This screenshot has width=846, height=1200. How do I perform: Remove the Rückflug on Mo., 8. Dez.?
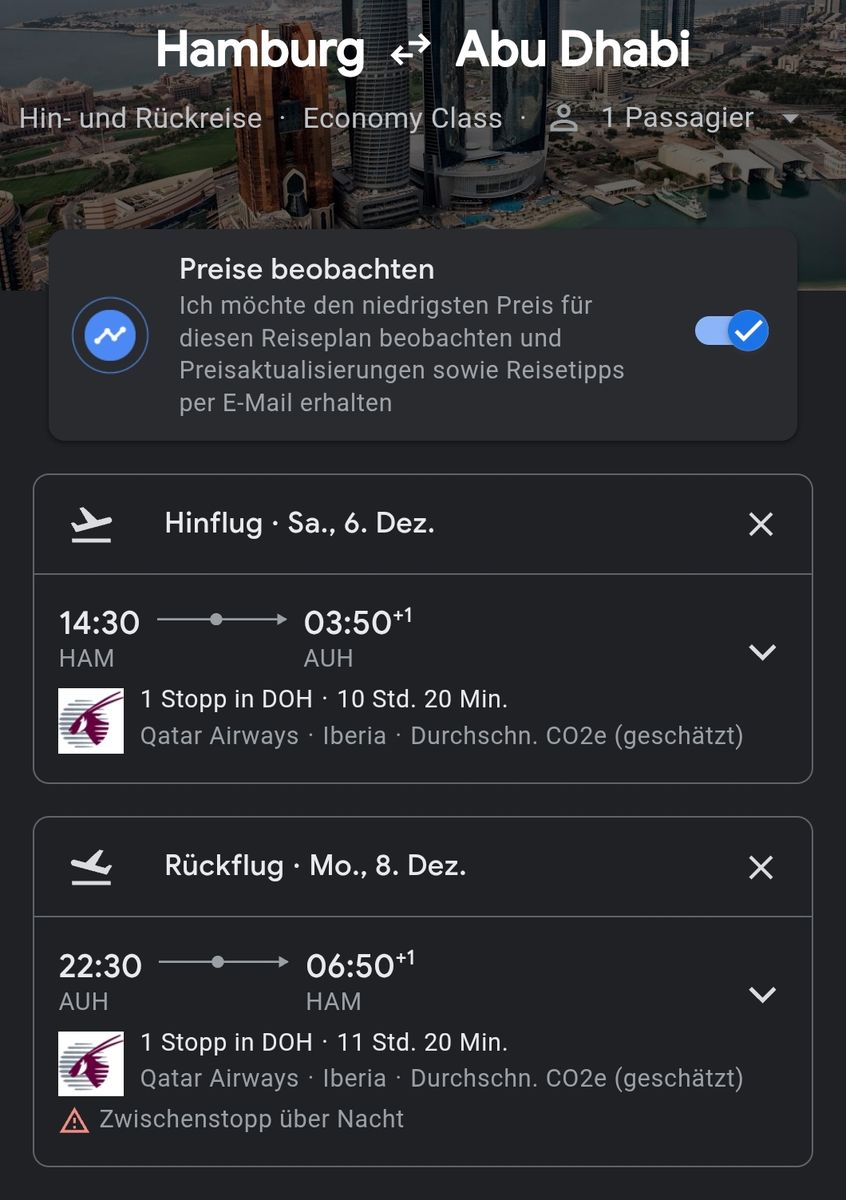[x=761, y=867]
